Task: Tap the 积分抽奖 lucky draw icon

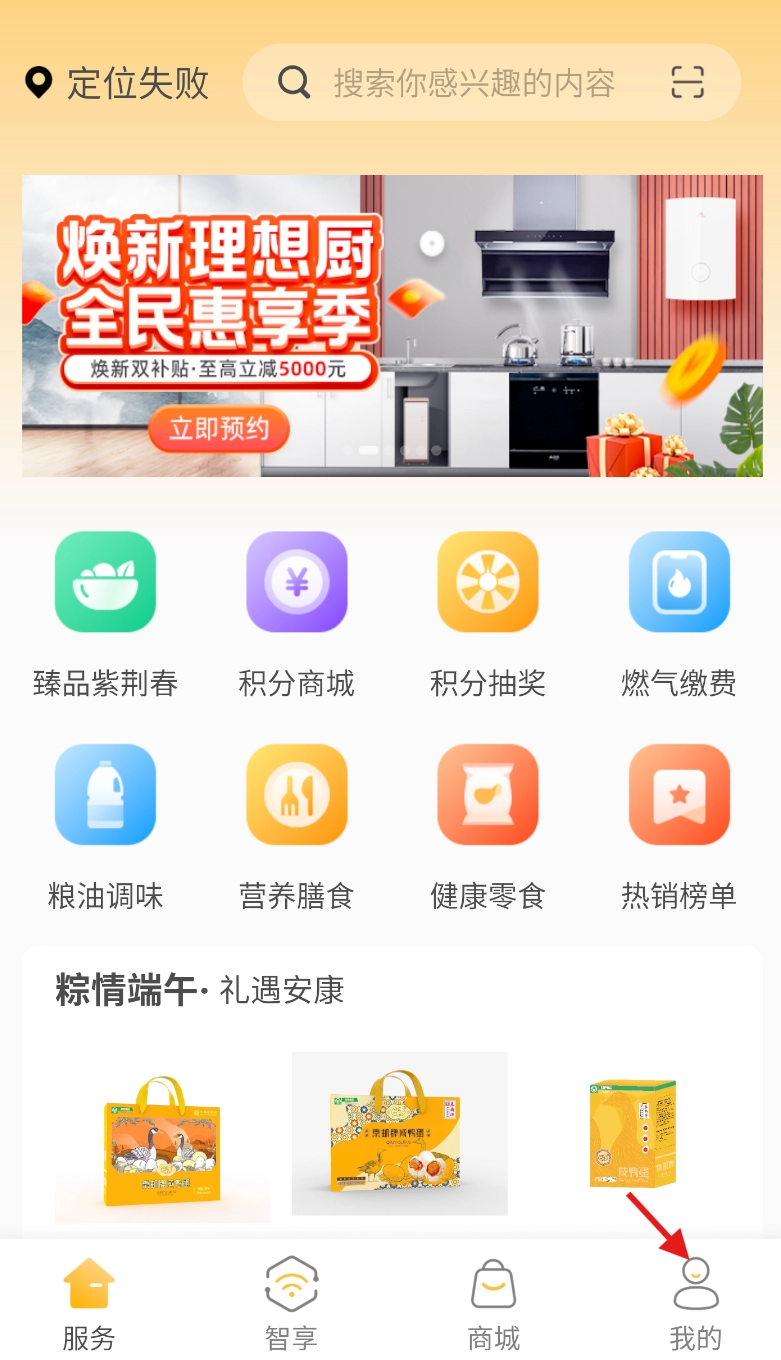Action: [x=488, y=581]
